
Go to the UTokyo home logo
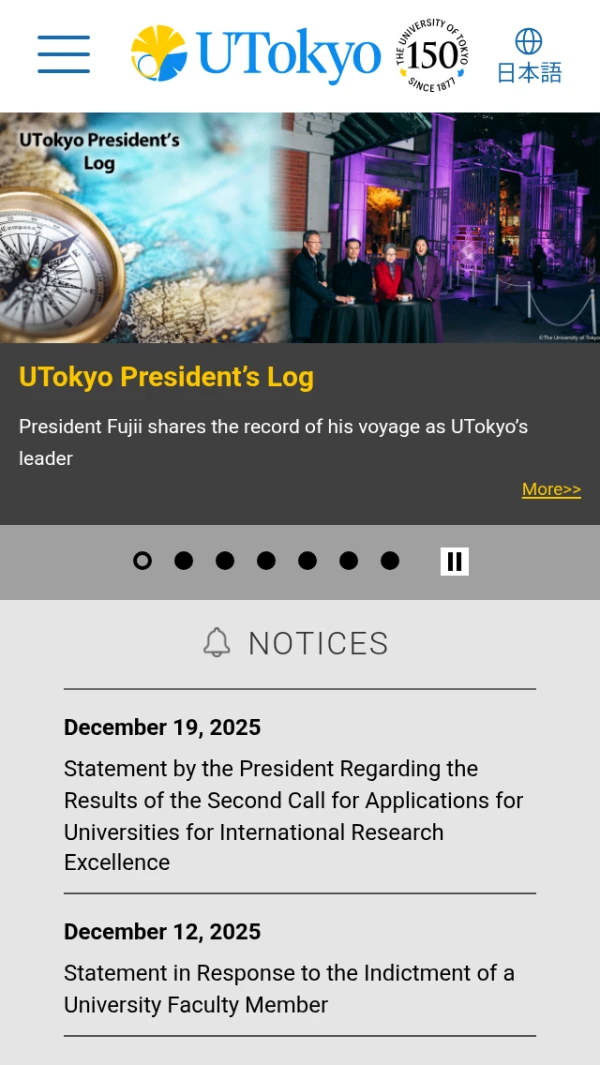click(x=256, y=54)
